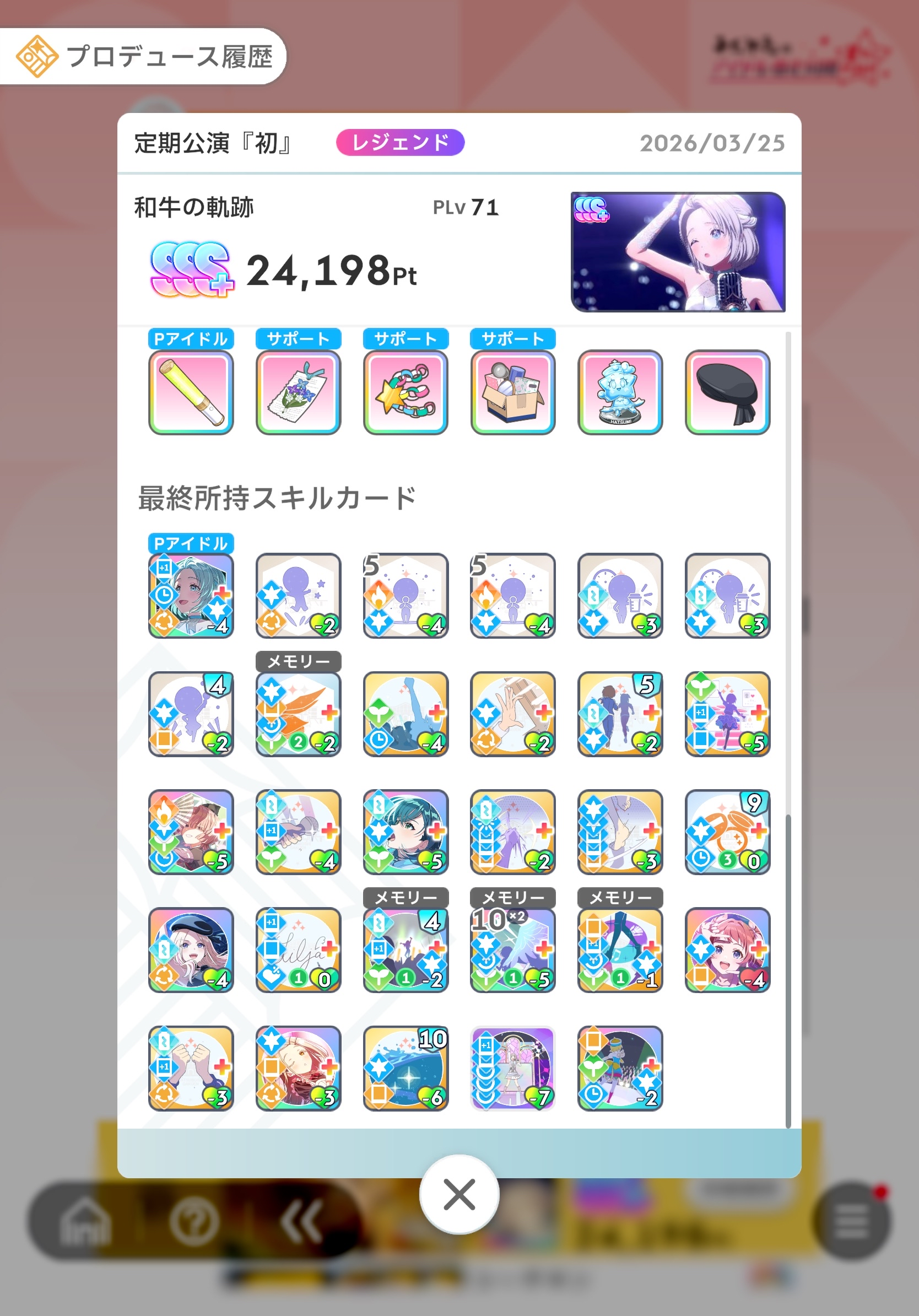Open the flower bookmark support item
This screenshot has height=1316, width=919.
[x=298, y=392]
